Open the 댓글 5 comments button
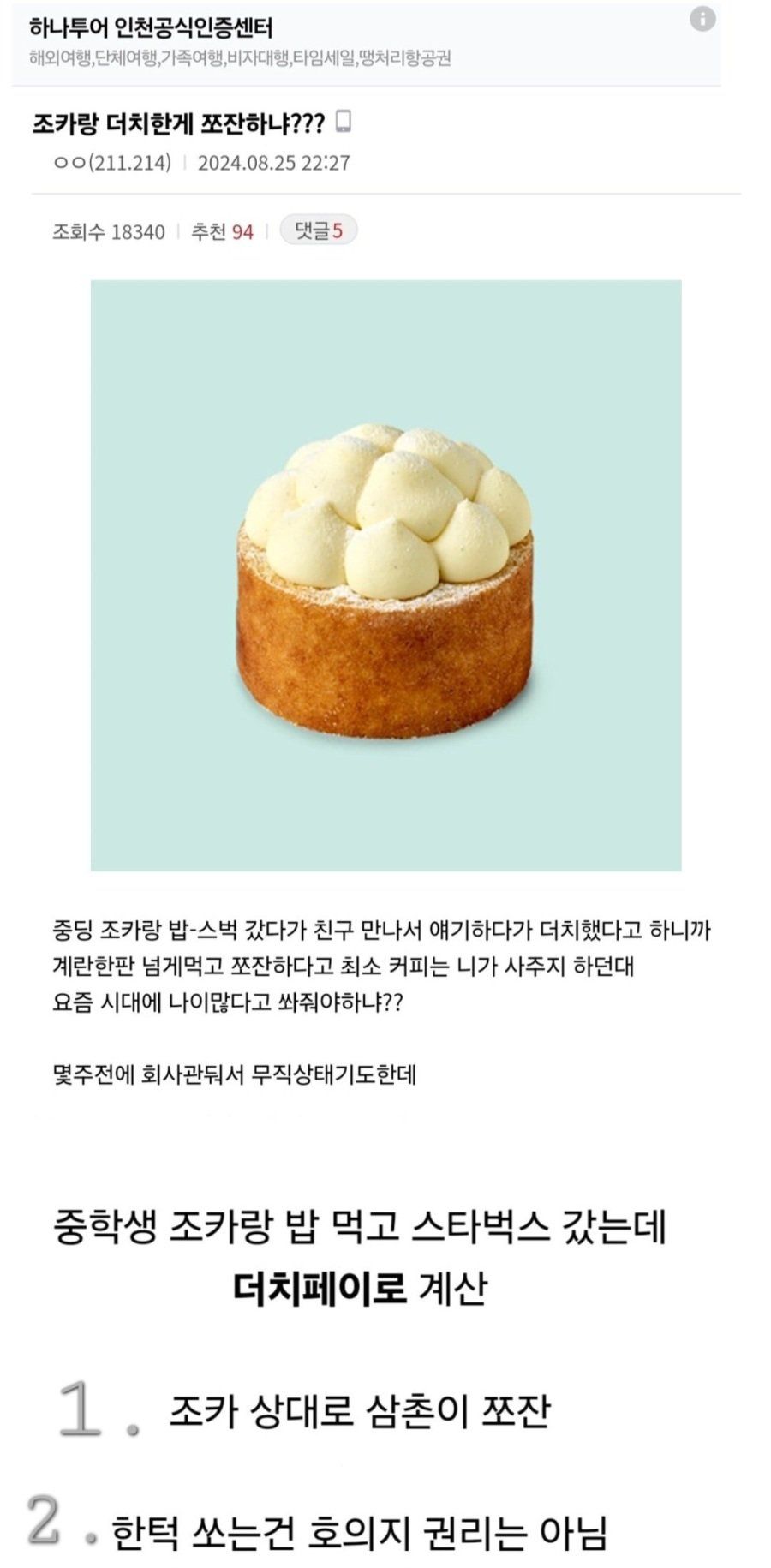 (x=318, y=230)
